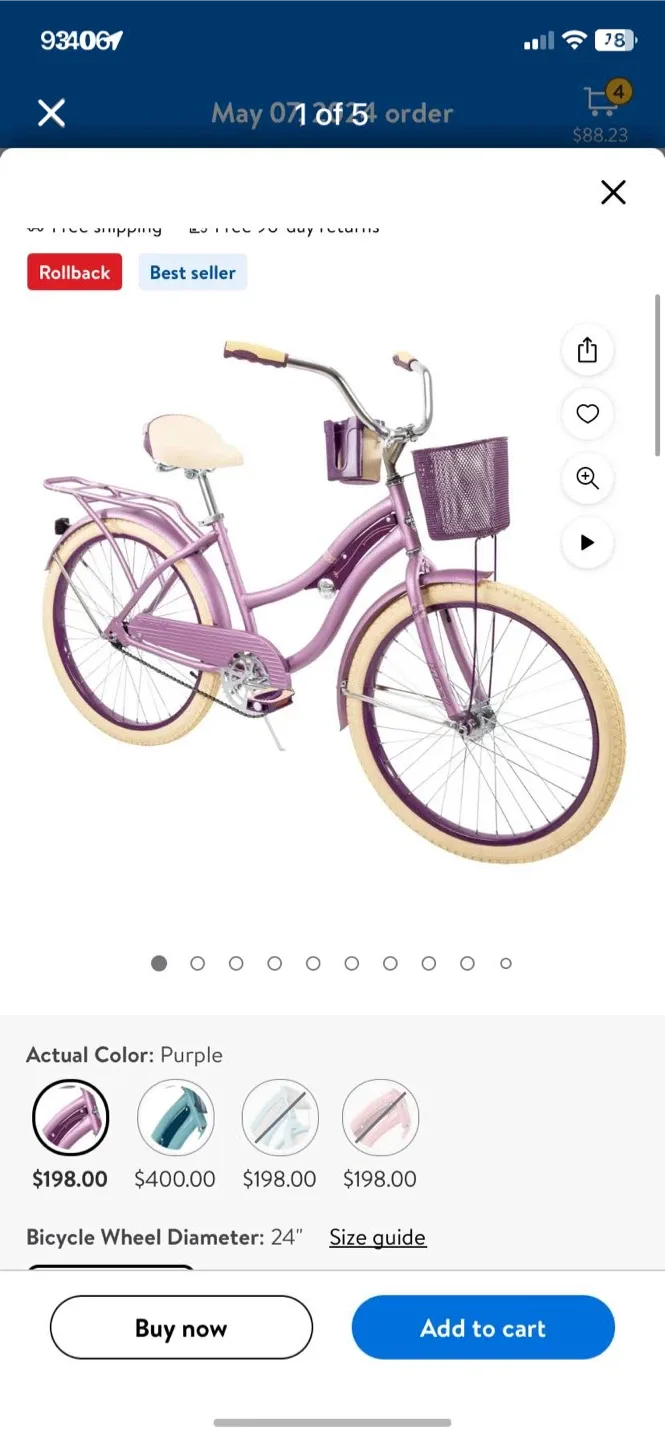Screen dimensions: 665x1440
Task: Select the teal $400.00 color option
Action: pyautogui.click(x=175, y=1117)
